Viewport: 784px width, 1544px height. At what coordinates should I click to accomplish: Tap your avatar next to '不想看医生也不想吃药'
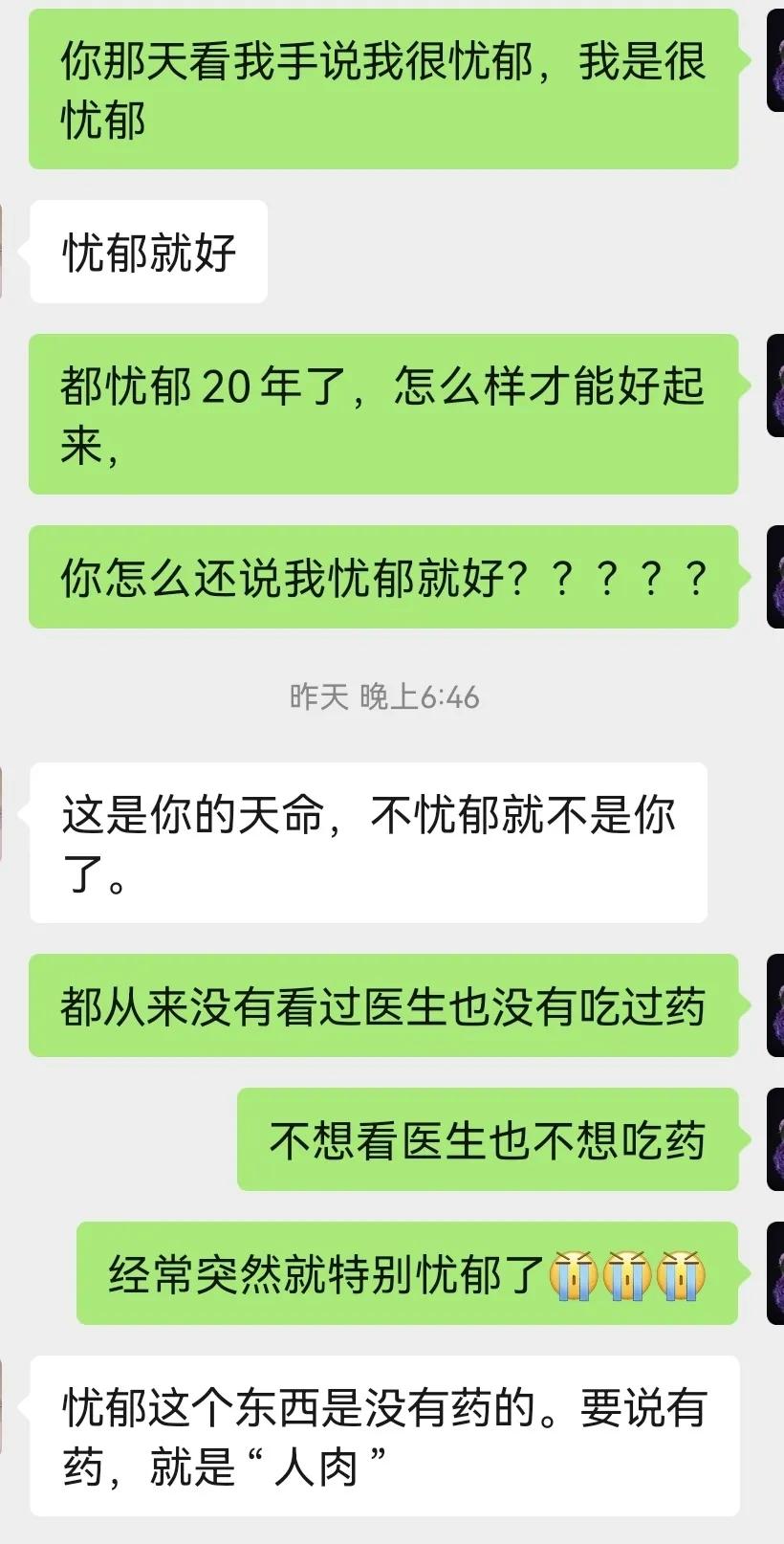click(775, 1139)
